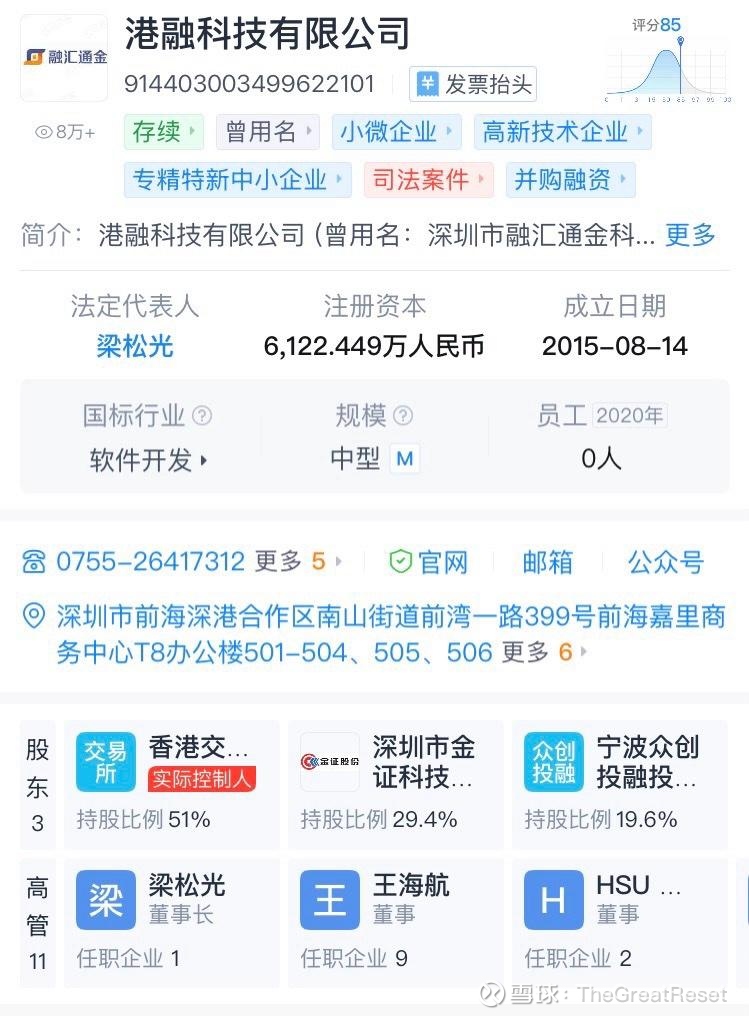The image size is (749, 1017).
Task: Click the 交易所 exchange shareholder icon
Action: point(105,757)
